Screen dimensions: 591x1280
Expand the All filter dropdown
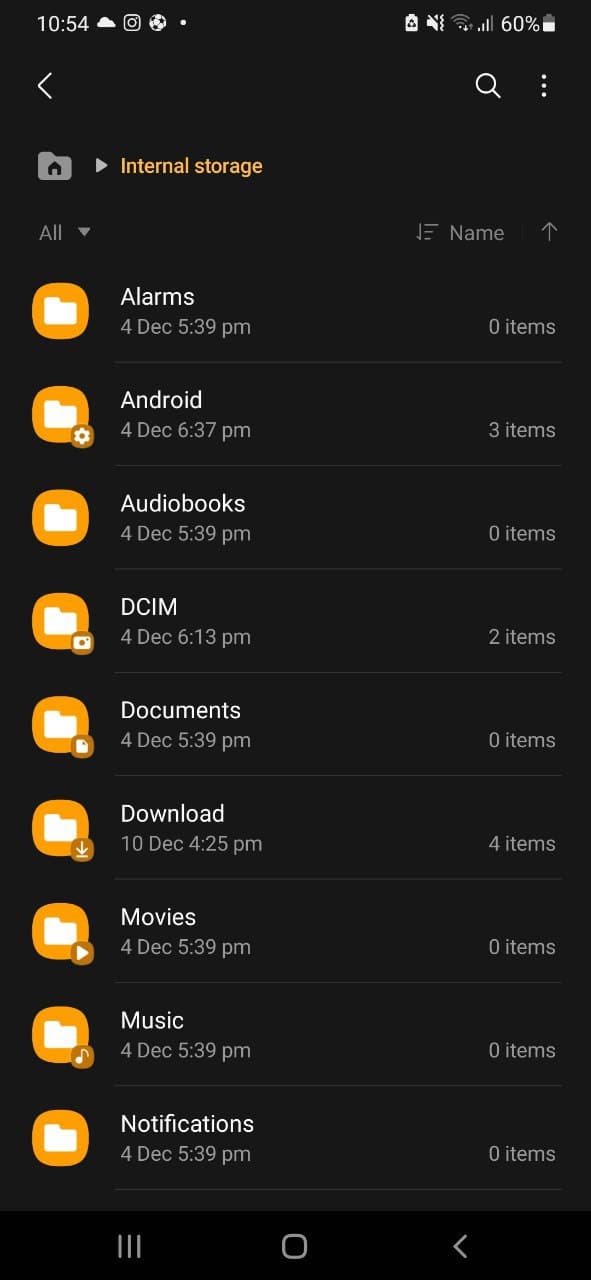[64, 233]
